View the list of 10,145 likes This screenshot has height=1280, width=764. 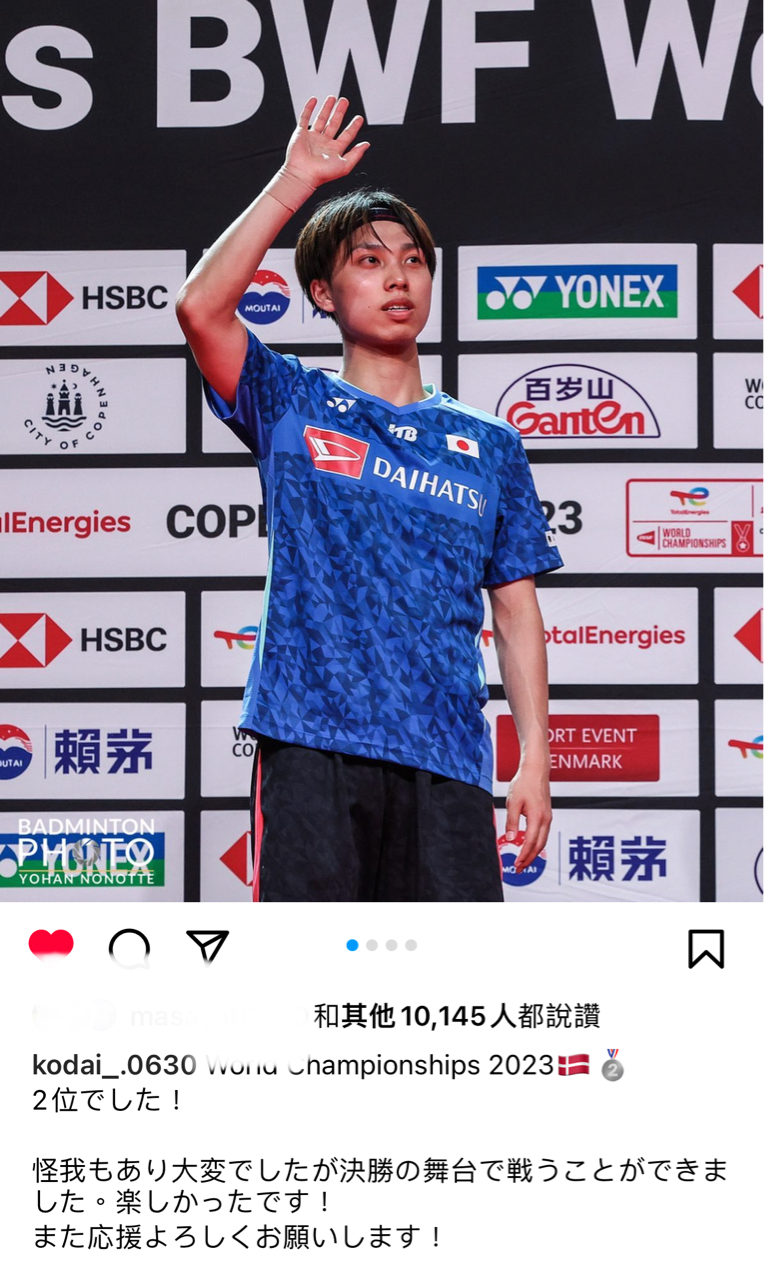click(x=457, y=1017)
